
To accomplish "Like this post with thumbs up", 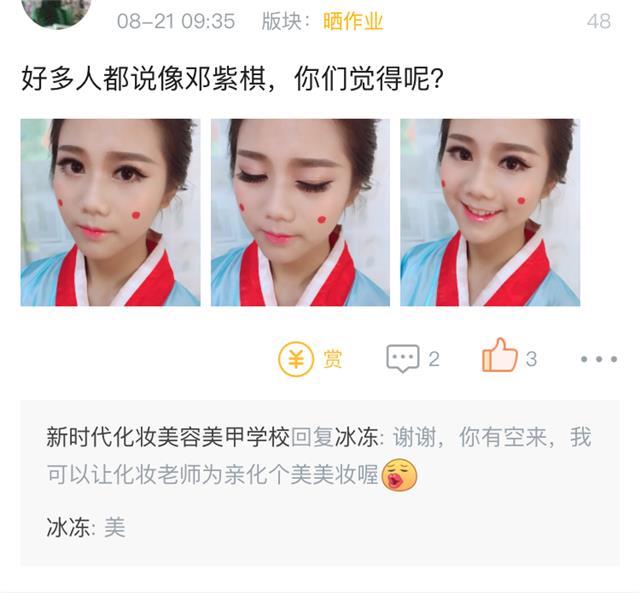I will pyautogui.click(x=510, y=357).
